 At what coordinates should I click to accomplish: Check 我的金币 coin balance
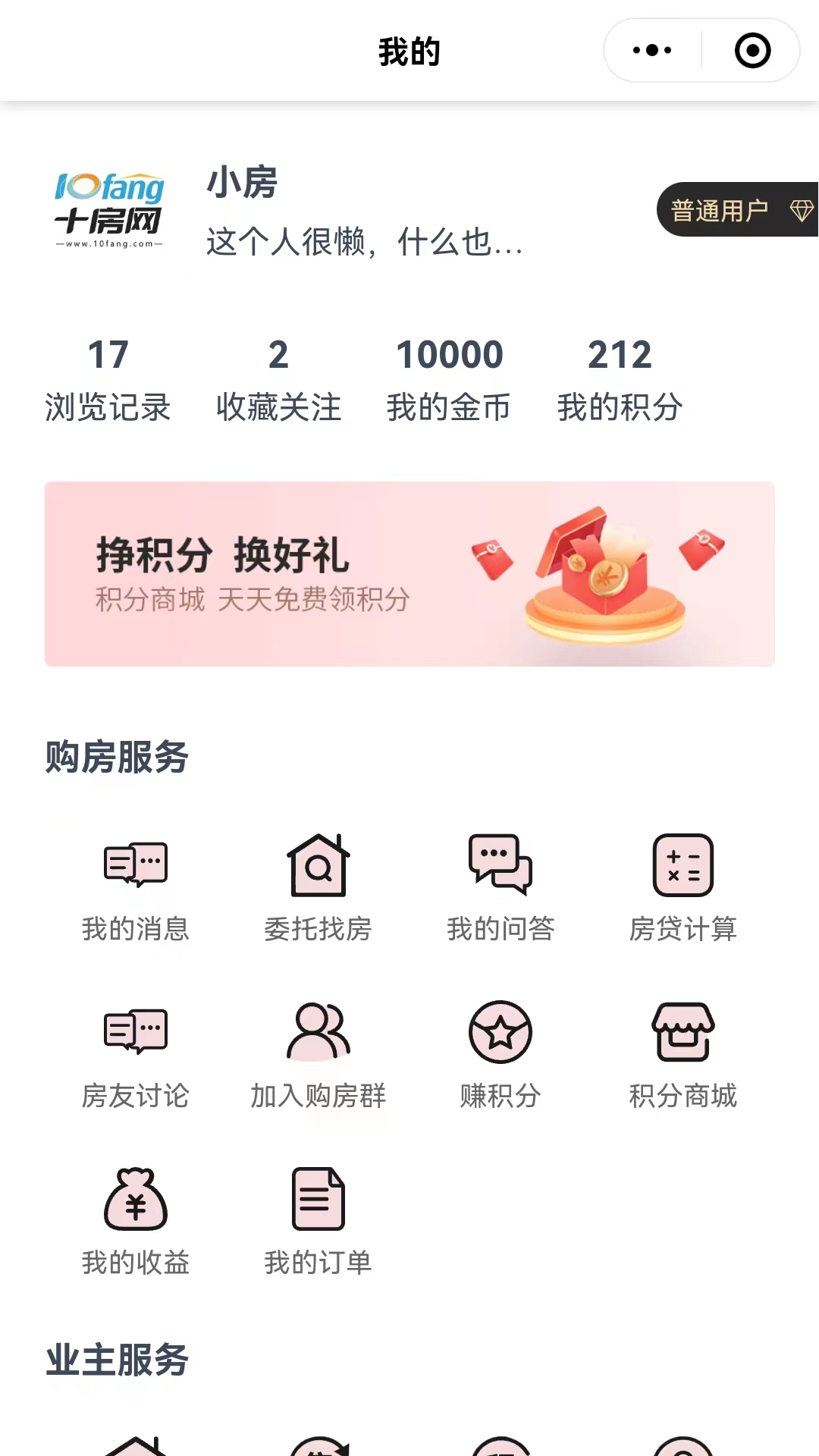450,379
